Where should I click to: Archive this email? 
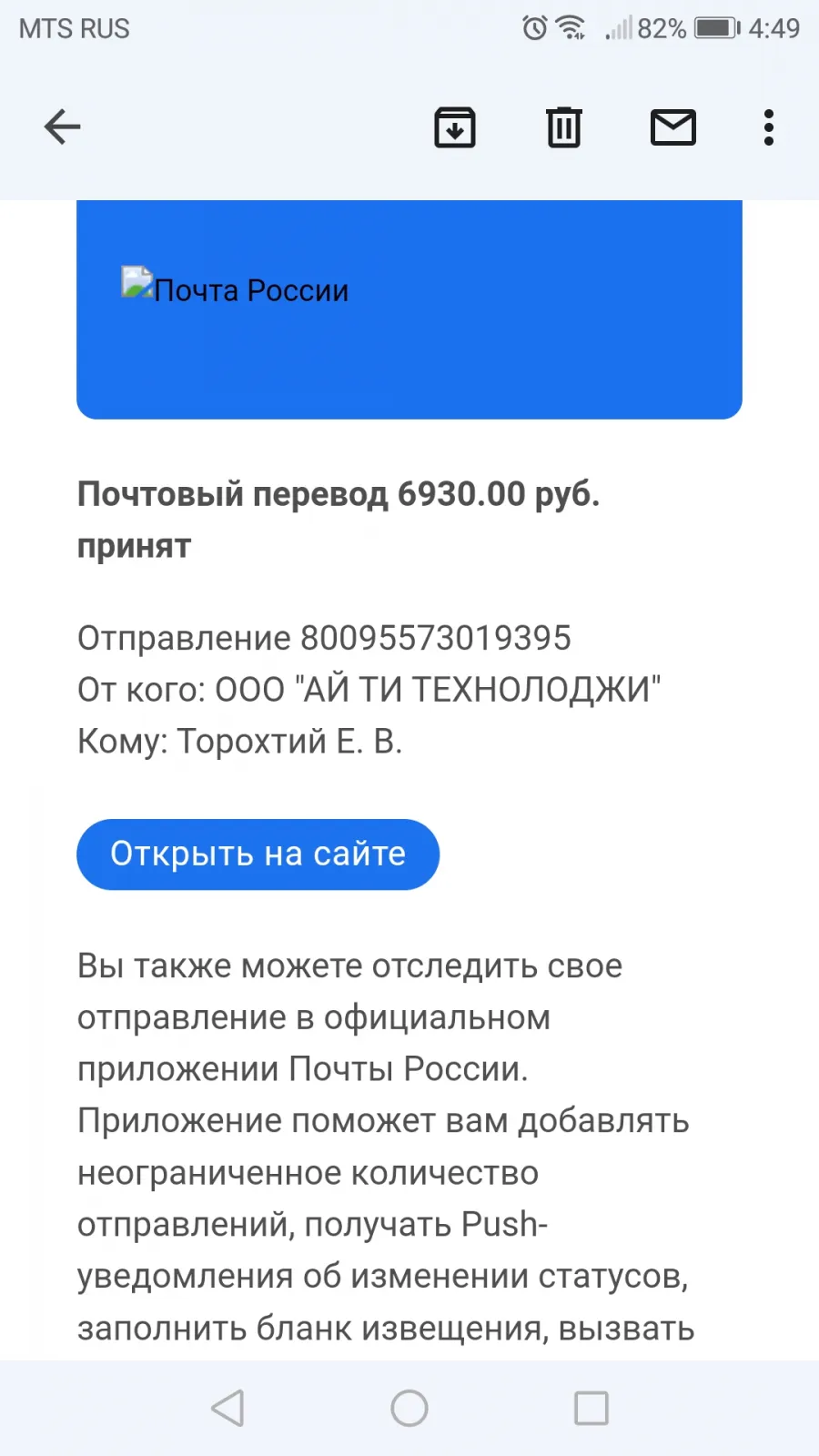tap(455, 126)
